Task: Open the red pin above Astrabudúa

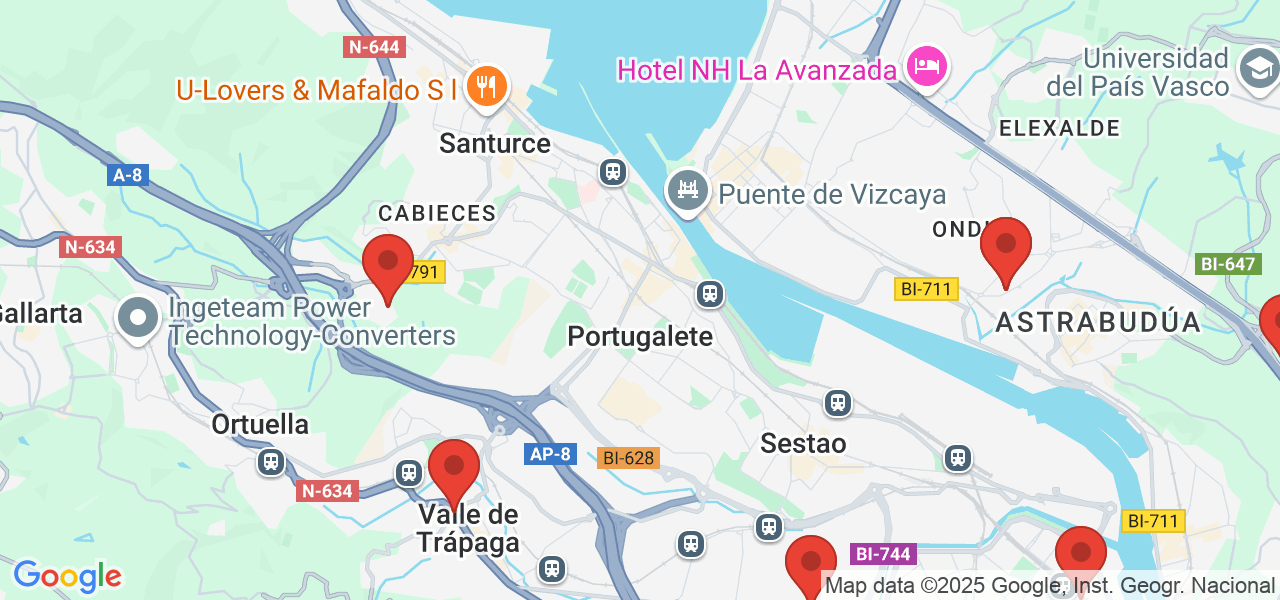Action: pyautogui.click(x=1005, y=247)
